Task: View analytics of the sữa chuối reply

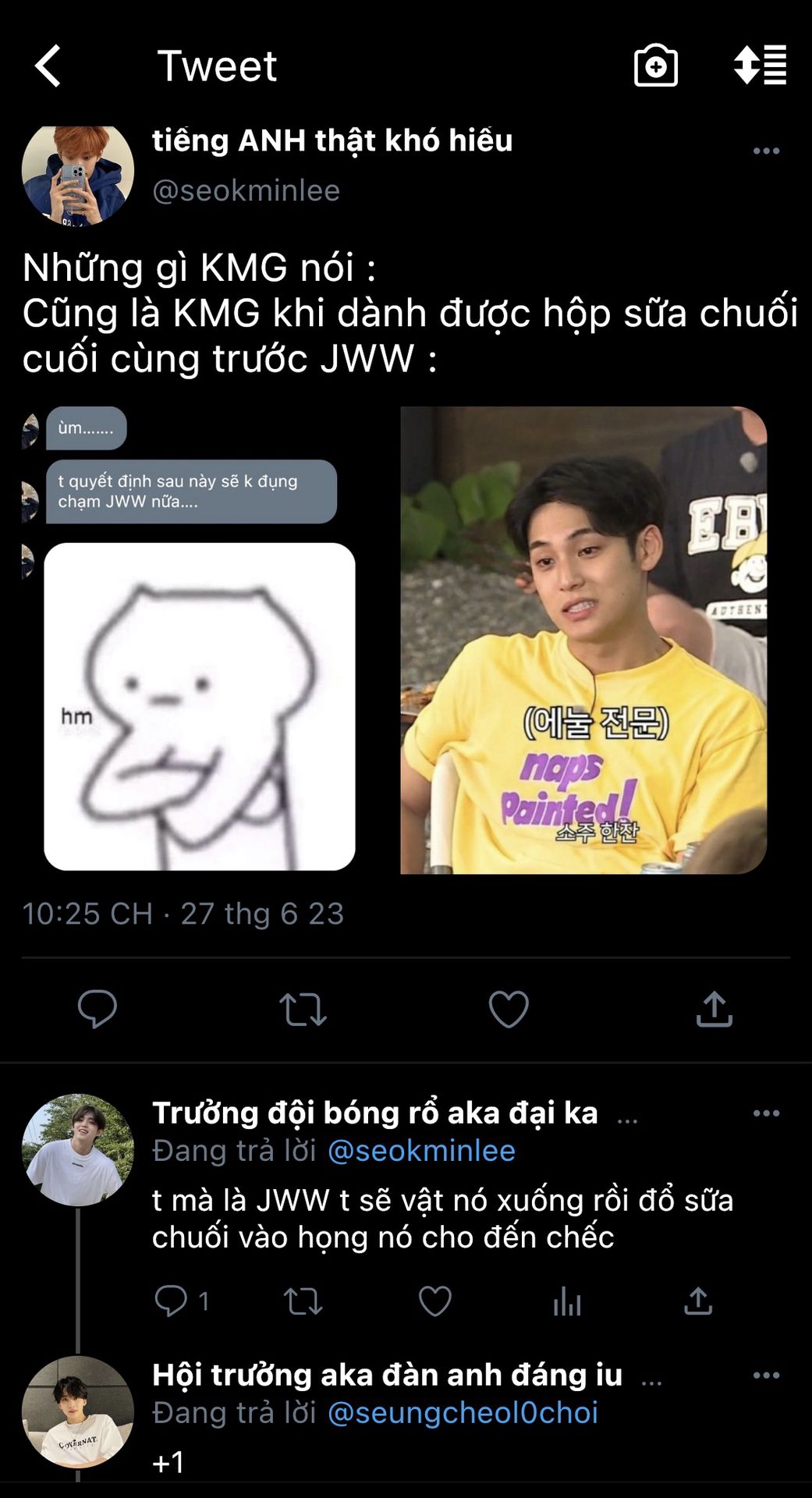Action: 567,1301
